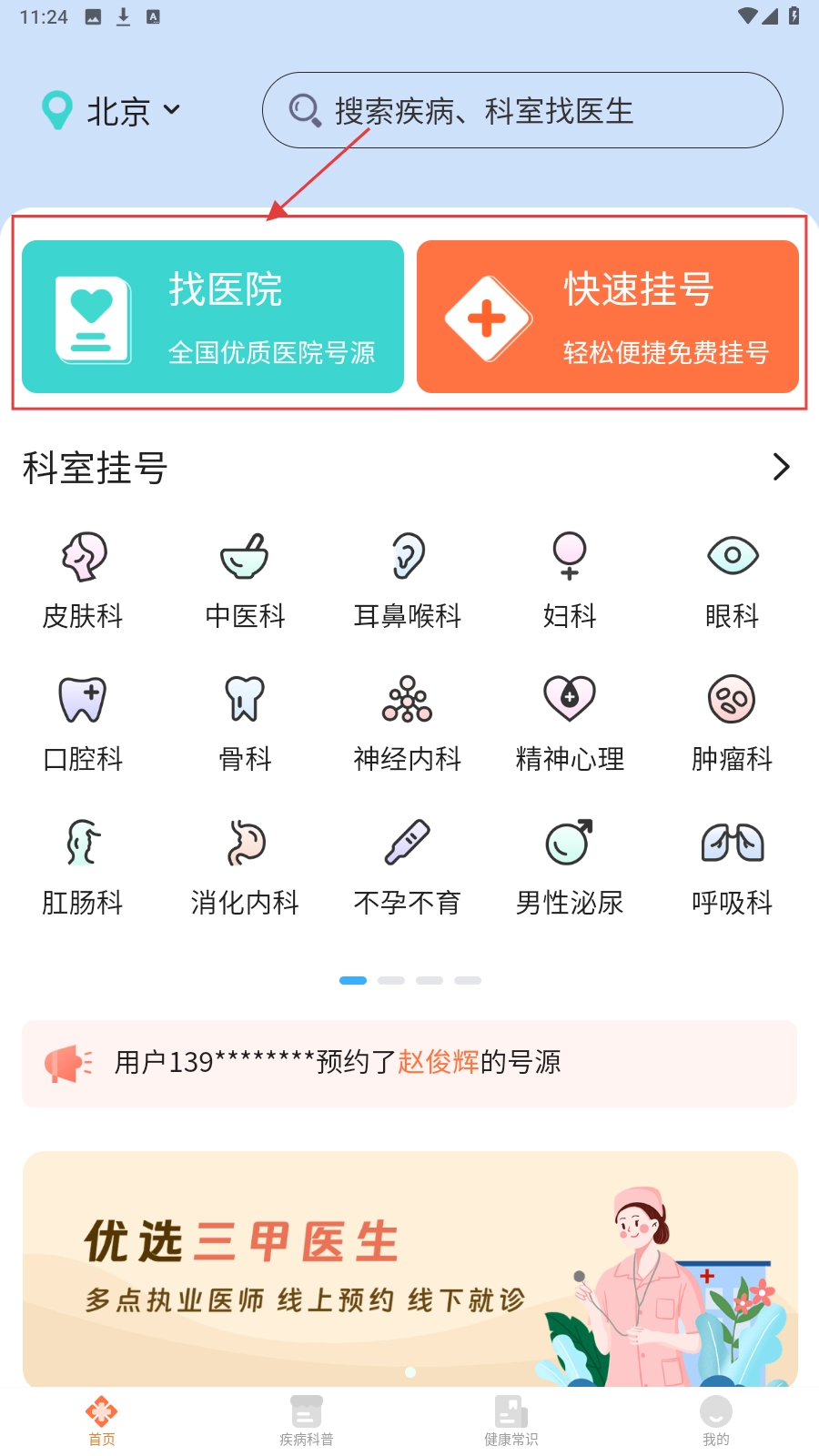Open the 精神心理 department

click(570, 723)
